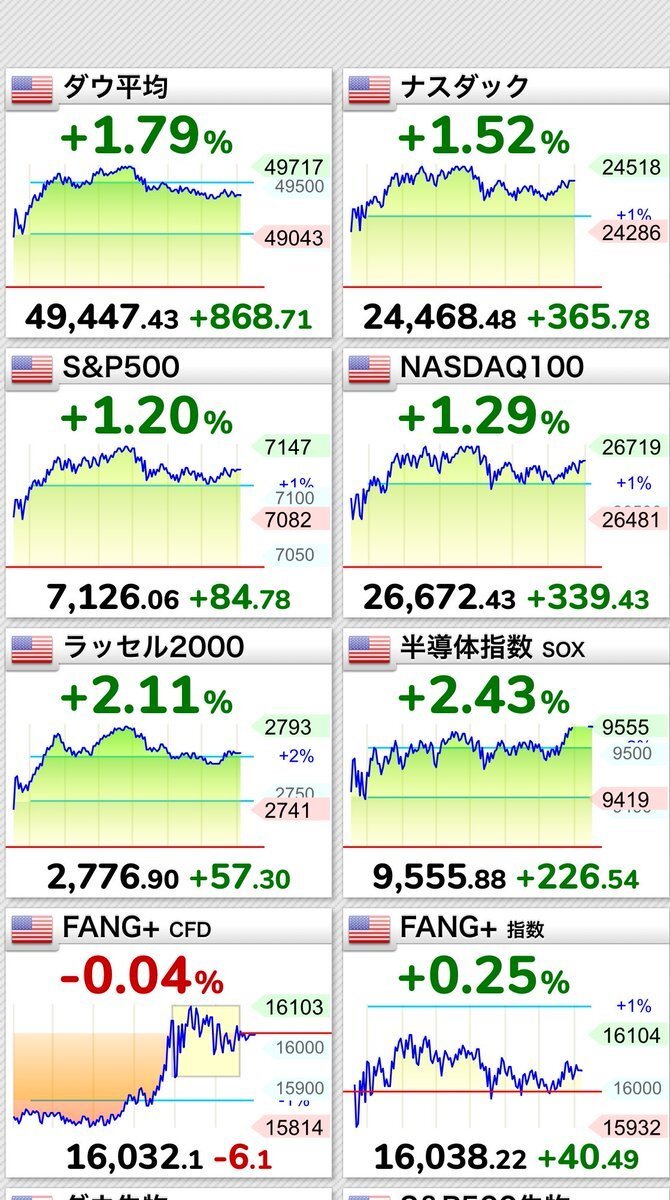Open the NASDAQ100 card

coord(505,484)
